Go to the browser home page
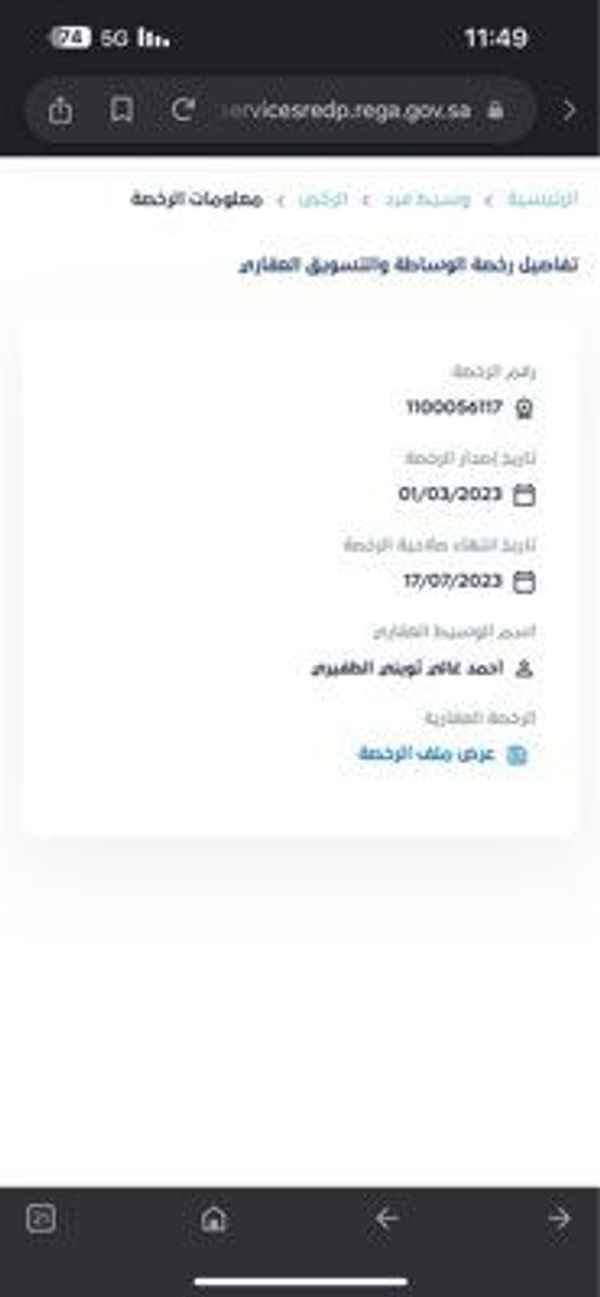The image size is (600, 1297). tap(213, 1218)
